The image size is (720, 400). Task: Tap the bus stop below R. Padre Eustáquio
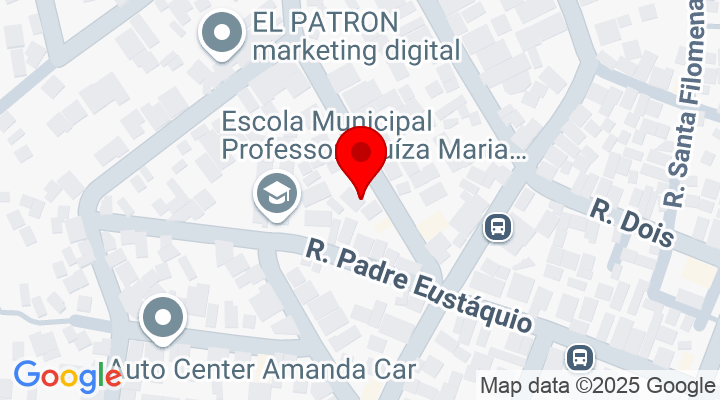579,356
